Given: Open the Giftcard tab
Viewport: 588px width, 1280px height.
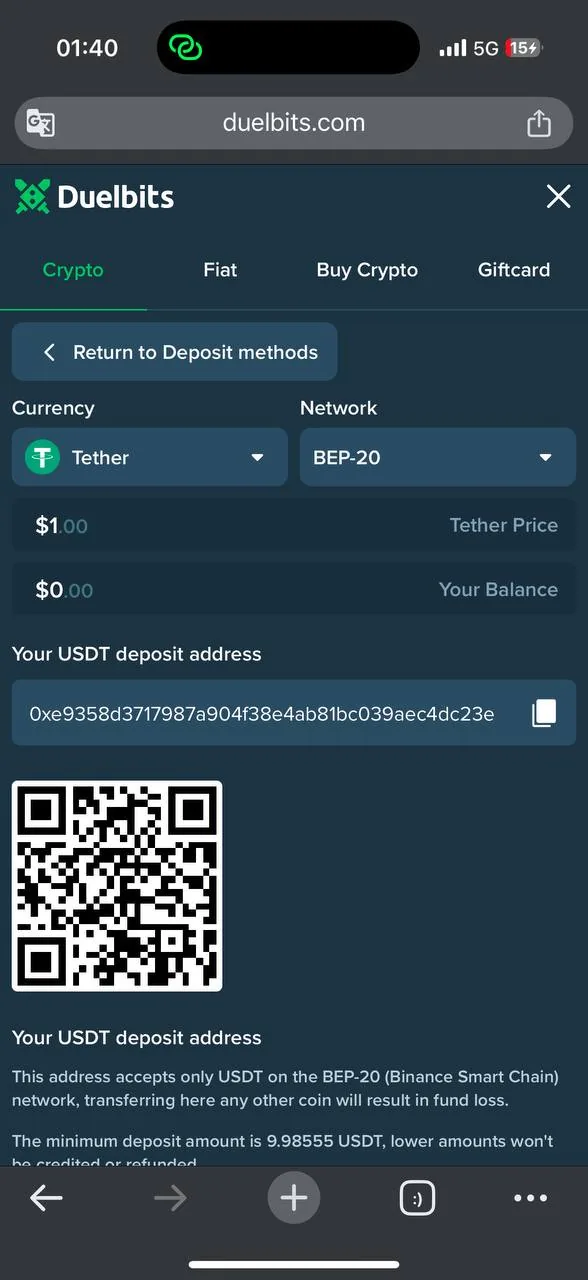Looking at the screenshot, I should [x=514, y=270].
